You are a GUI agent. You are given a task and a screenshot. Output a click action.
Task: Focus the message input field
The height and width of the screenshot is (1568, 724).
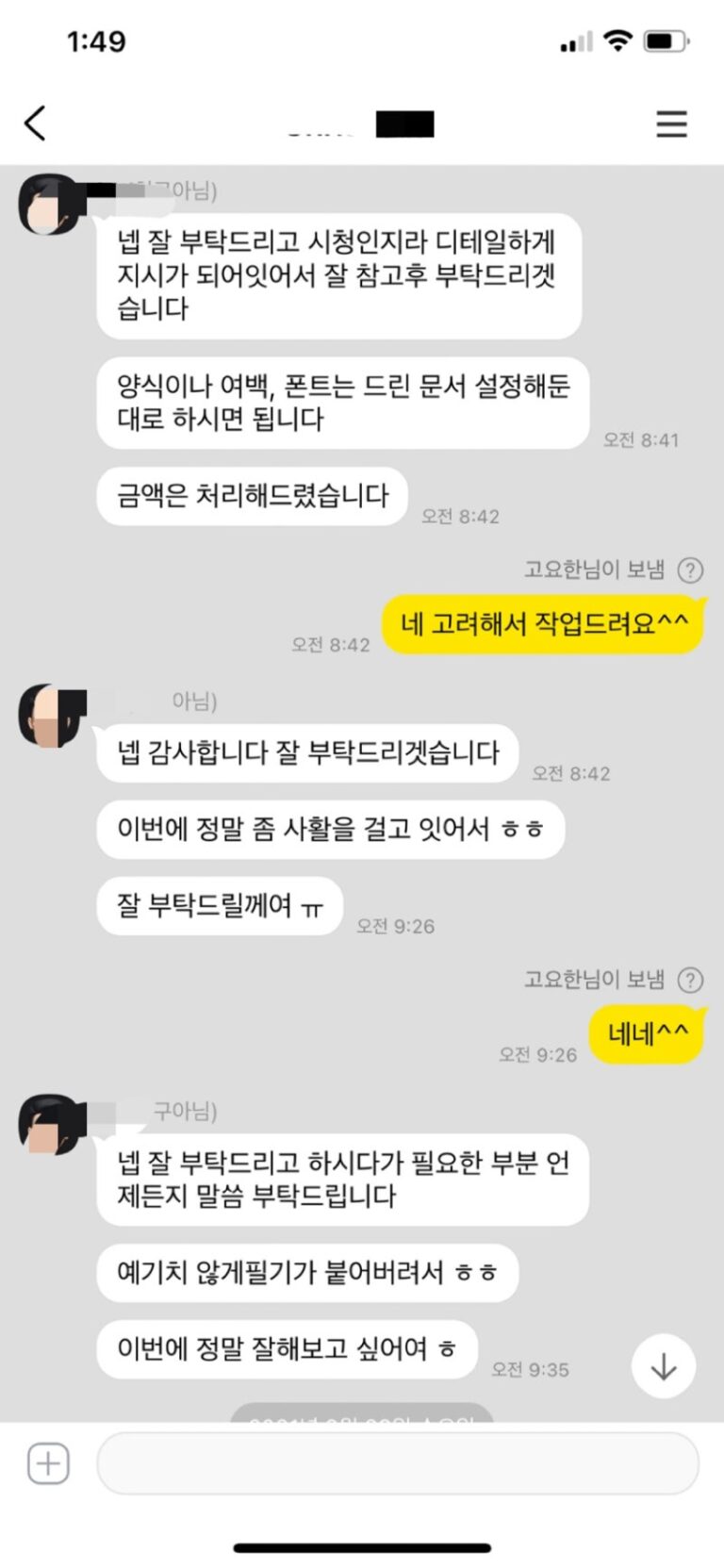click(397, 1463)
